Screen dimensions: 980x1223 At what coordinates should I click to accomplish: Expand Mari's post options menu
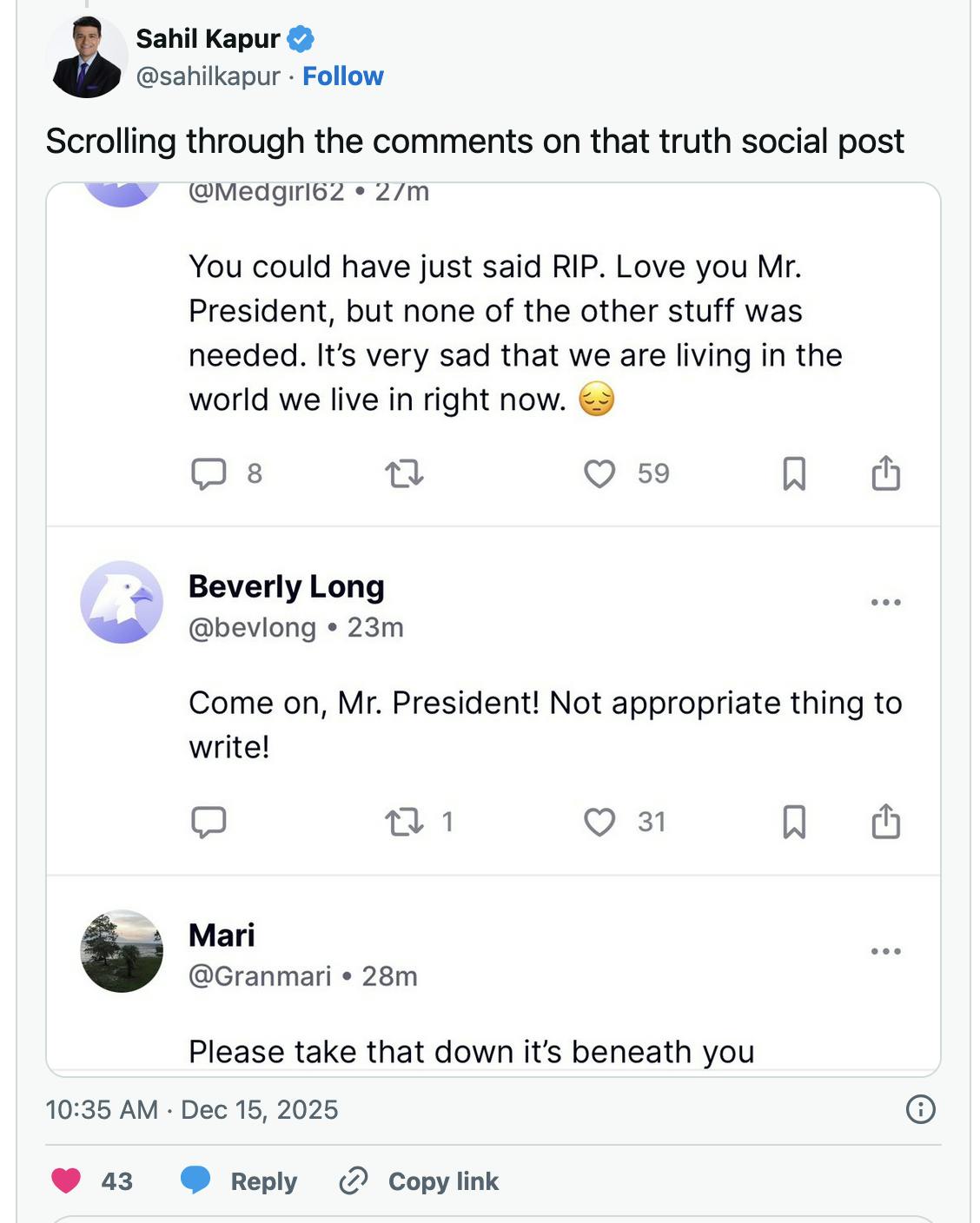(x=887, y=949)
